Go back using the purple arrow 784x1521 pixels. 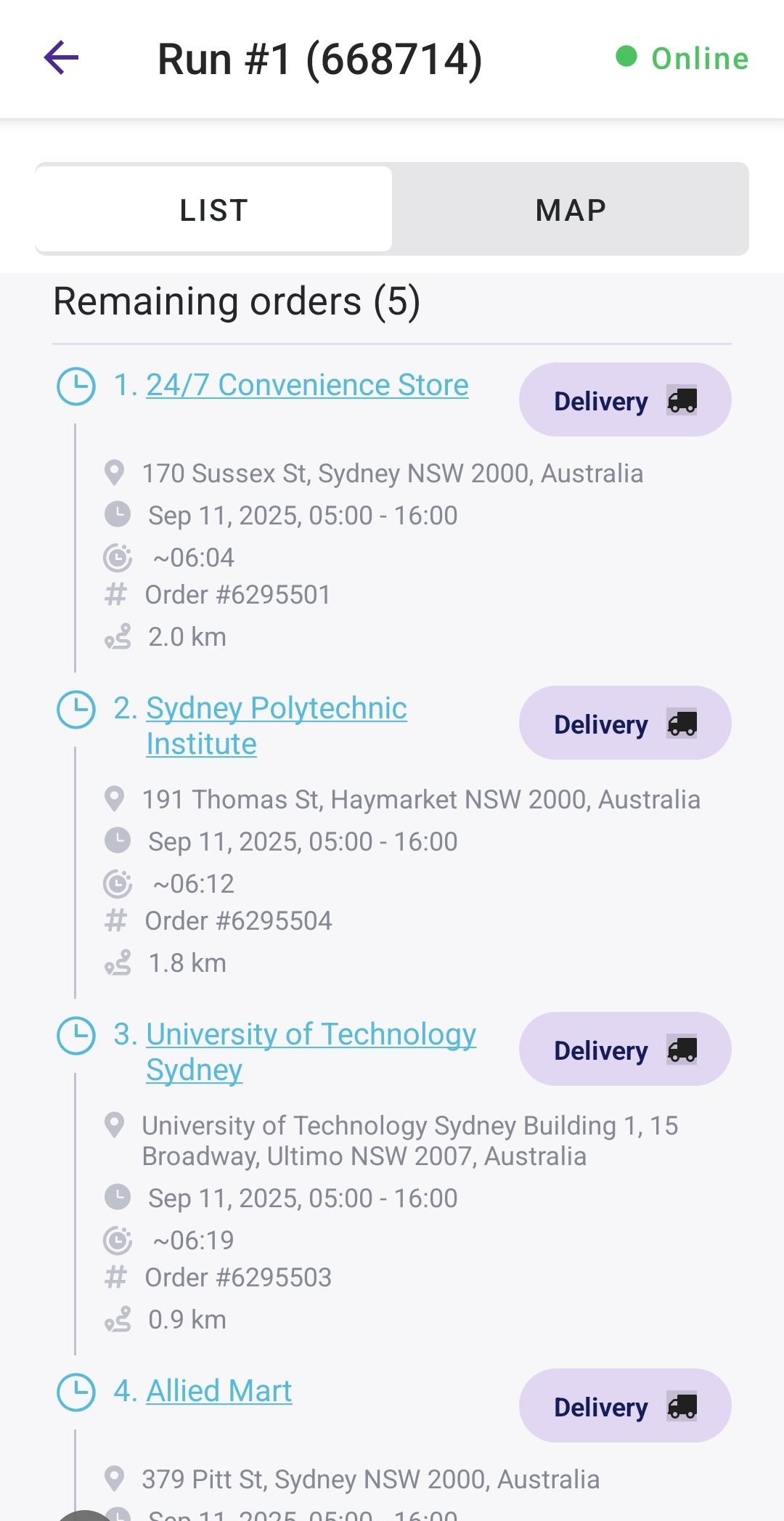61,57
